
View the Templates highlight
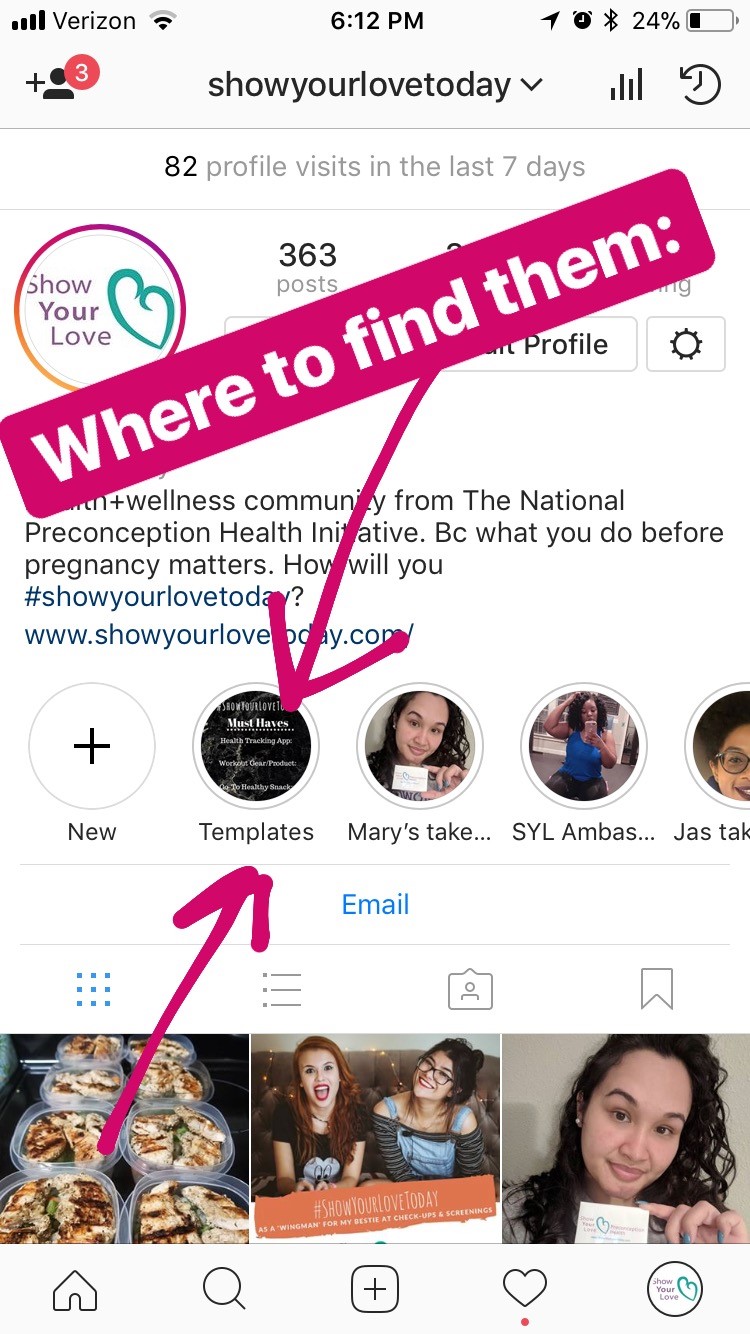(255, 746)
